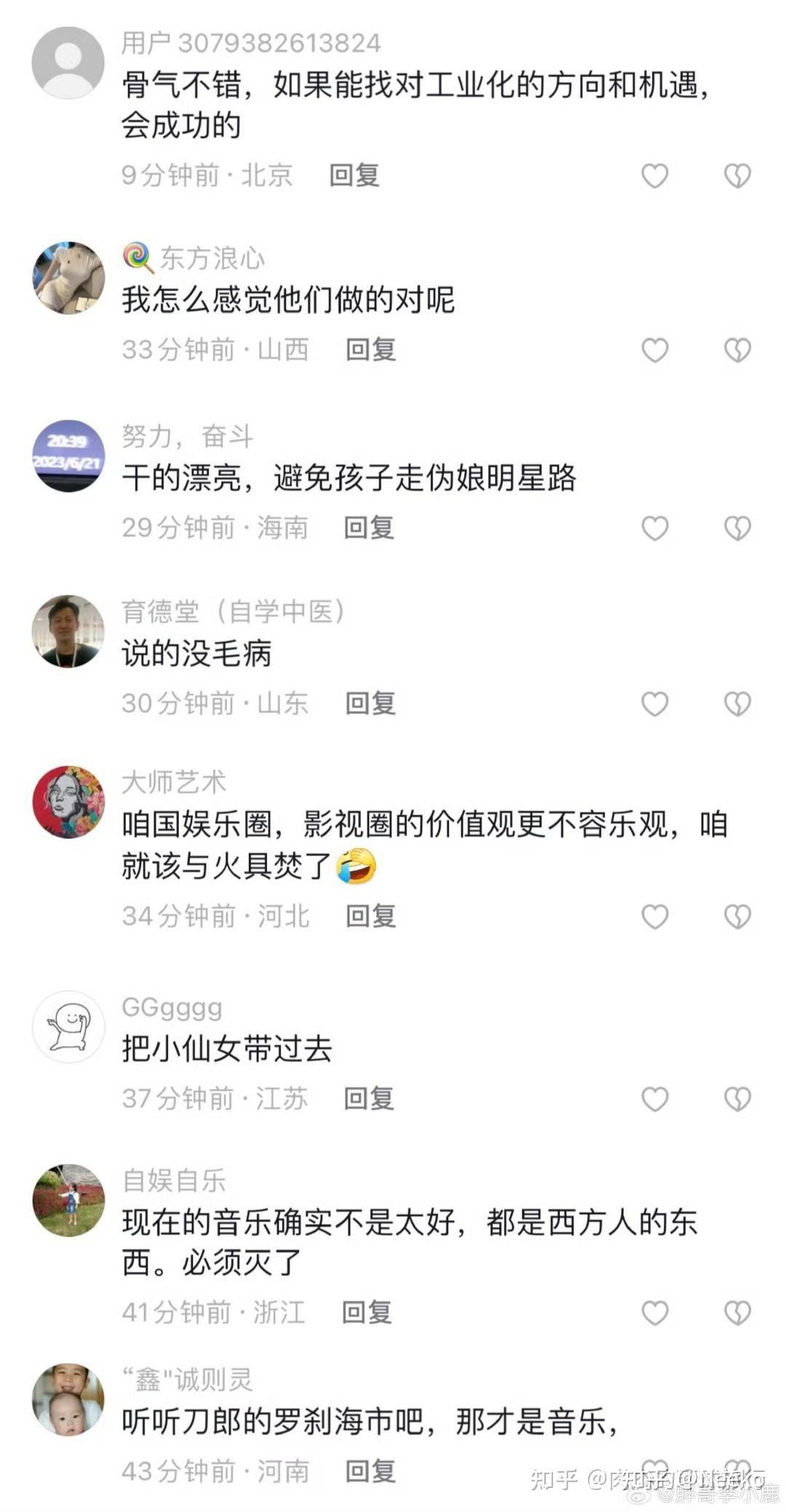Like the comment from 努力,奋斗
786x1512 pixels.
click(654, 528)
